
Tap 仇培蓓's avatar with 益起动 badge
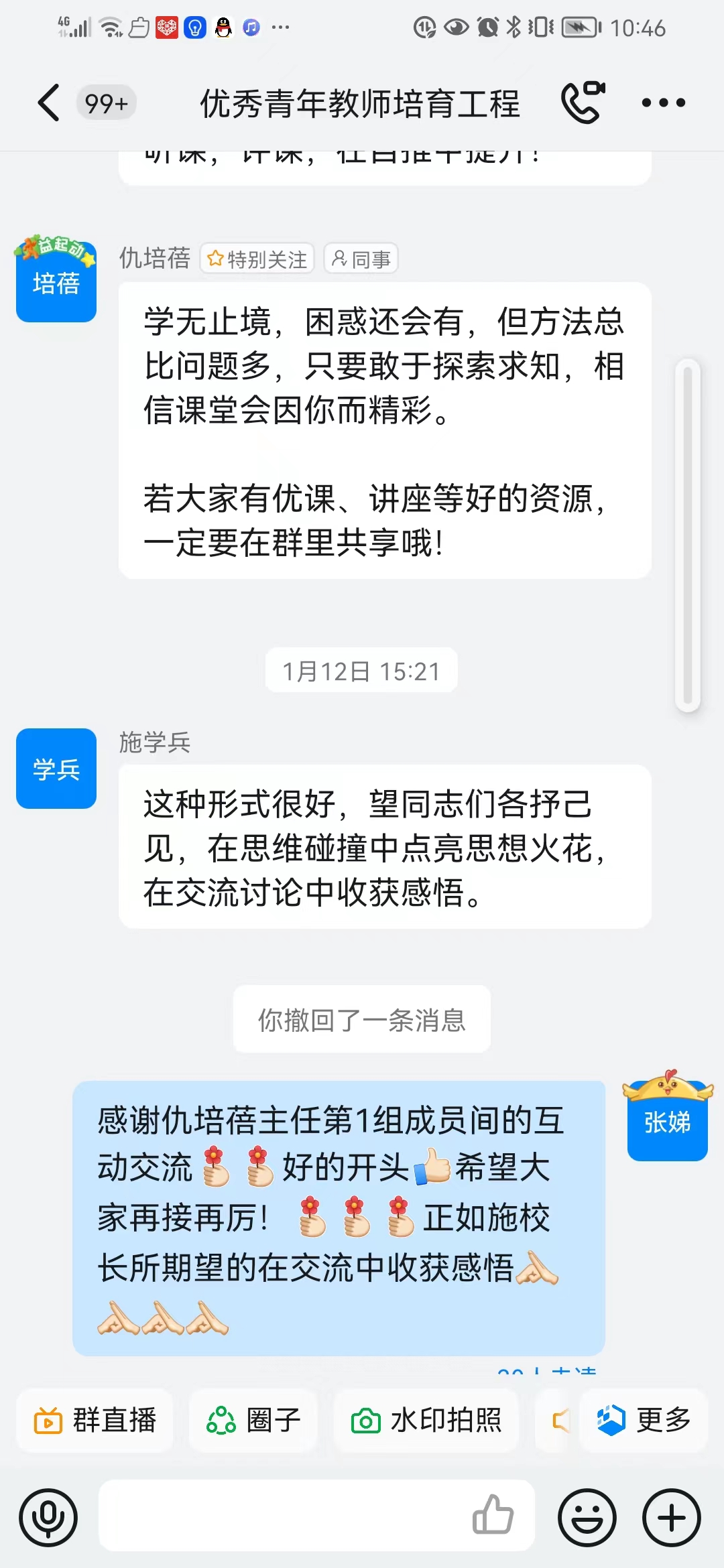[x=56, y=281]
